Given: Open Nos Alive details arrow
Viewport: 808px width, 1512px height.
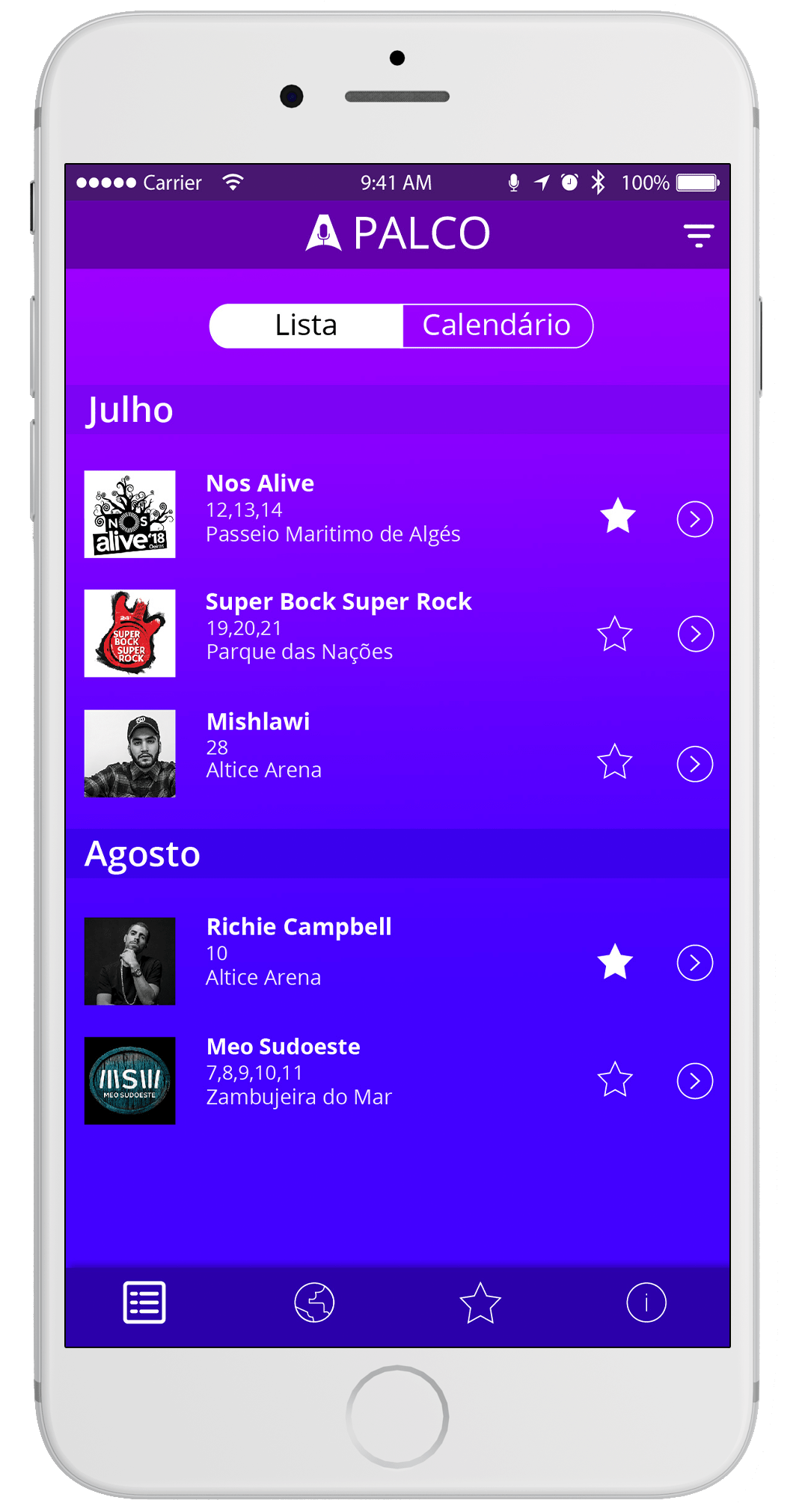Looking at the screenshot, I should click(x=694, y=518).
